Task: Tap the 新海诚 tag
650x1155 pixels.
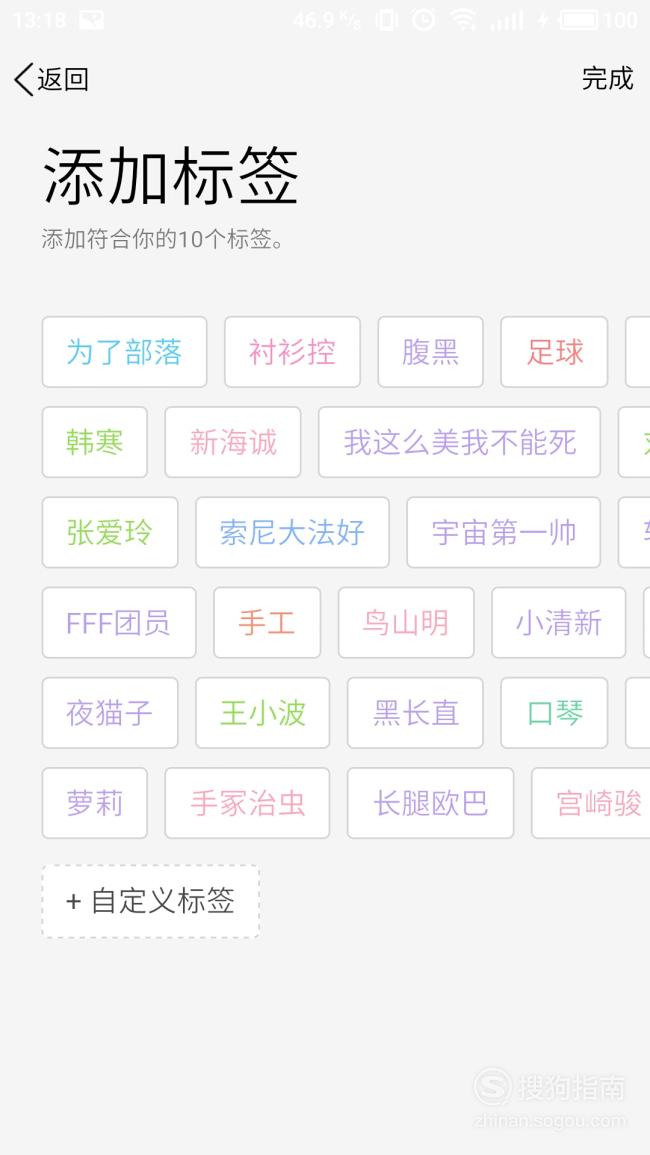Action: pos(233,442)
